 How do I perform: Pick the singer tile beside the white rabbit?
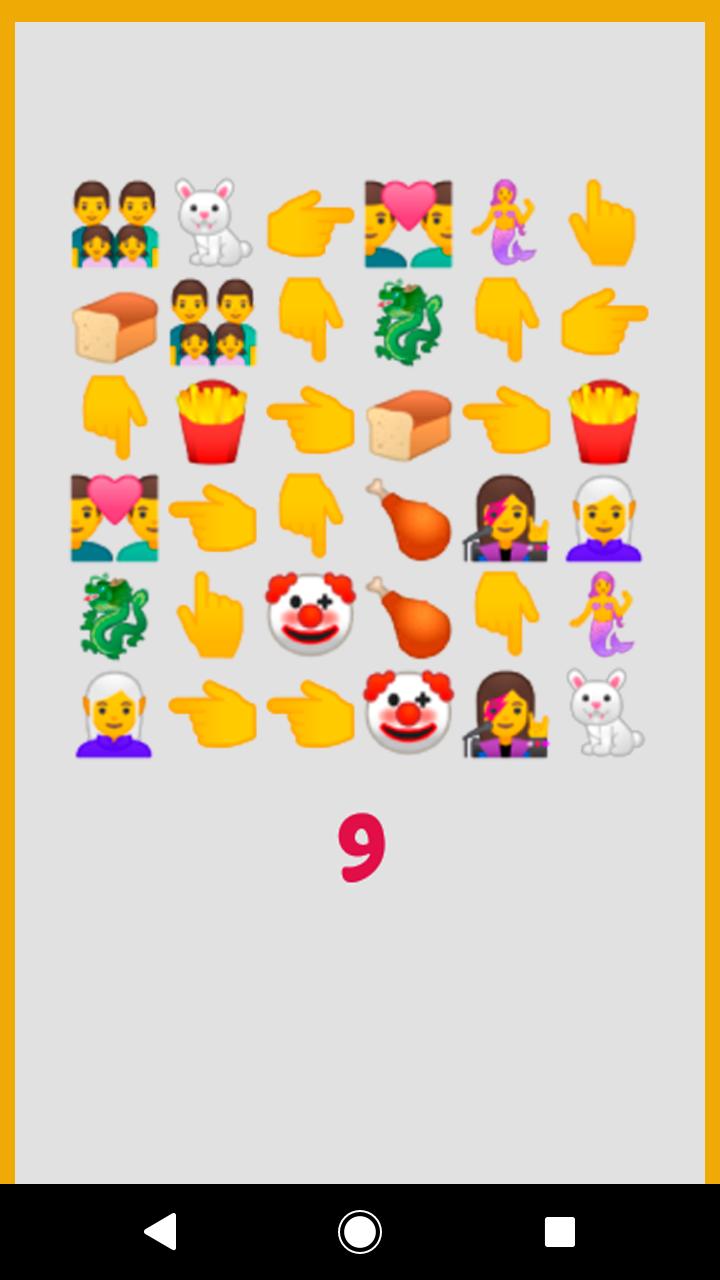click(506, 713)
